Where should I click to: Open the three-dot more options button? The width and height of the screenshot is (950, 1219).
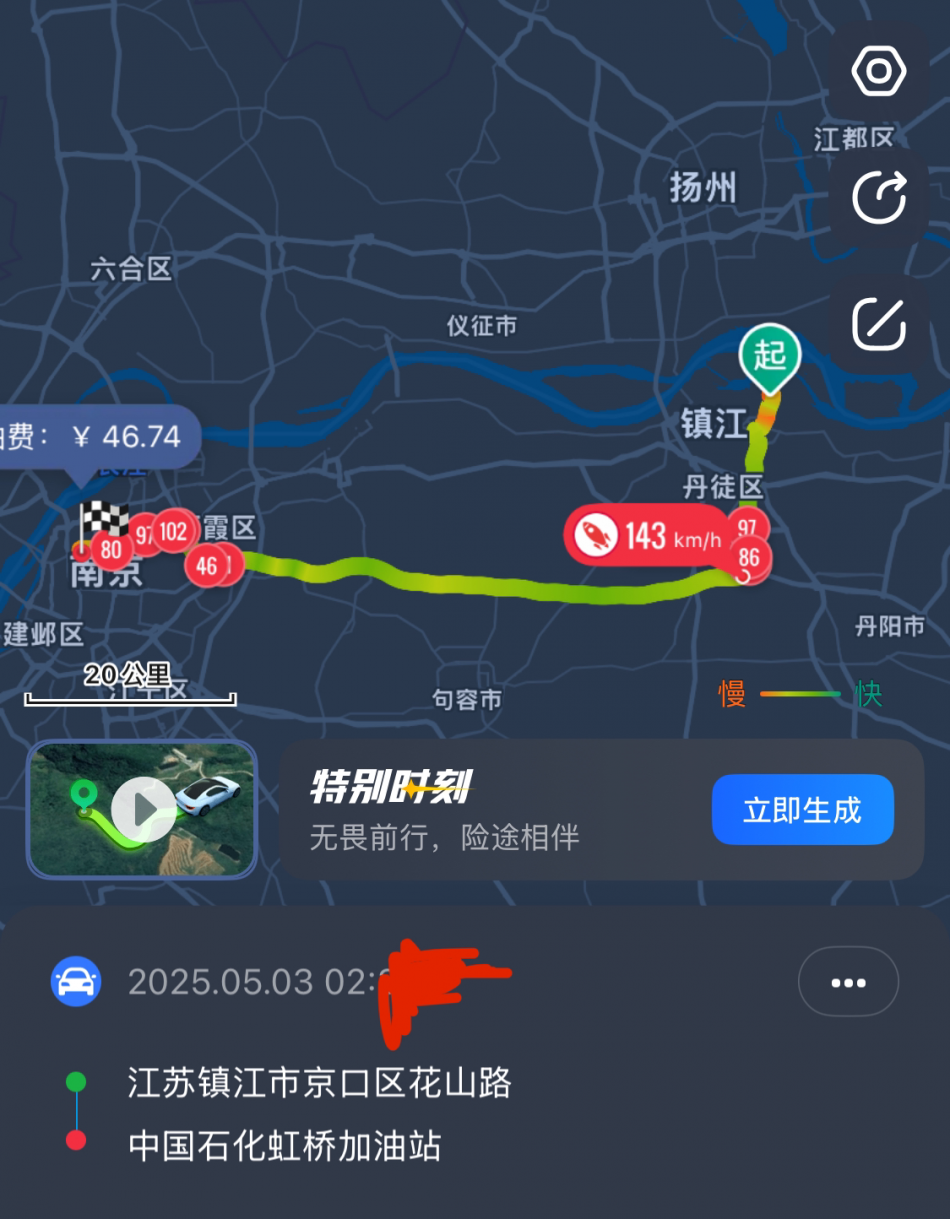click(x=848, y=982)
